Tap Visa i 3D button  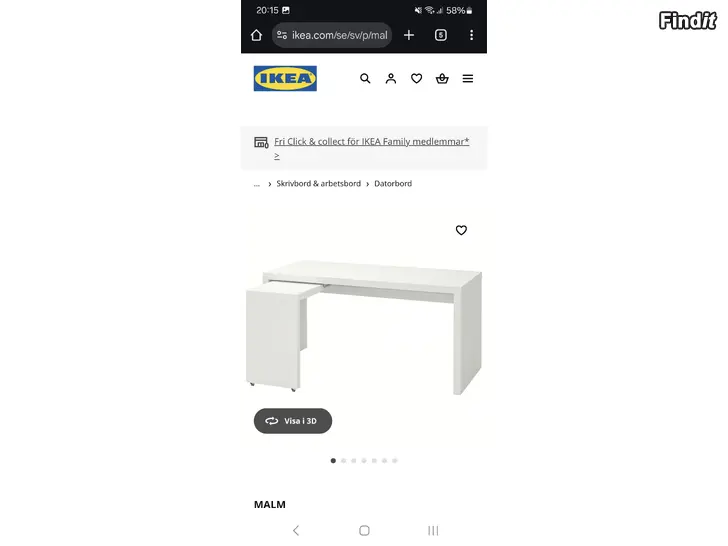tap(292, 421)
